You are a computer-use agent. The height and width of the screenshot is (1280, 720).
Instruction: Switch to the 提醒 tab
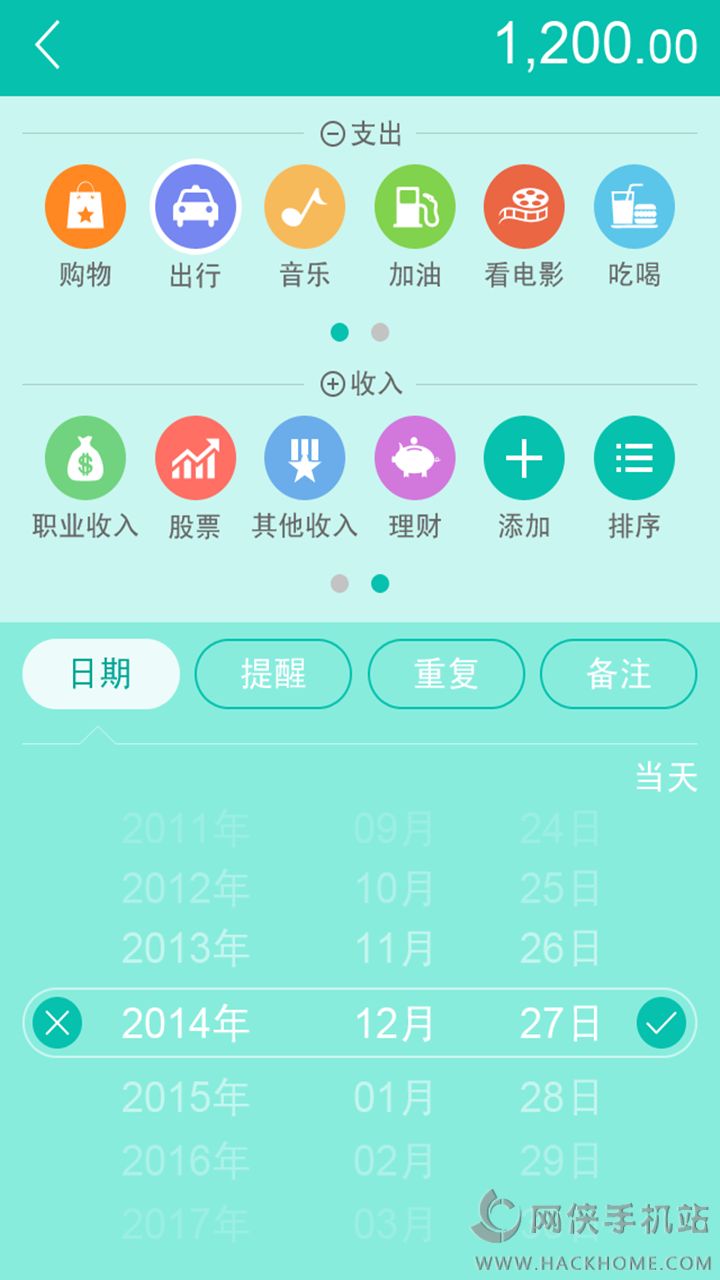pos(273,674)
